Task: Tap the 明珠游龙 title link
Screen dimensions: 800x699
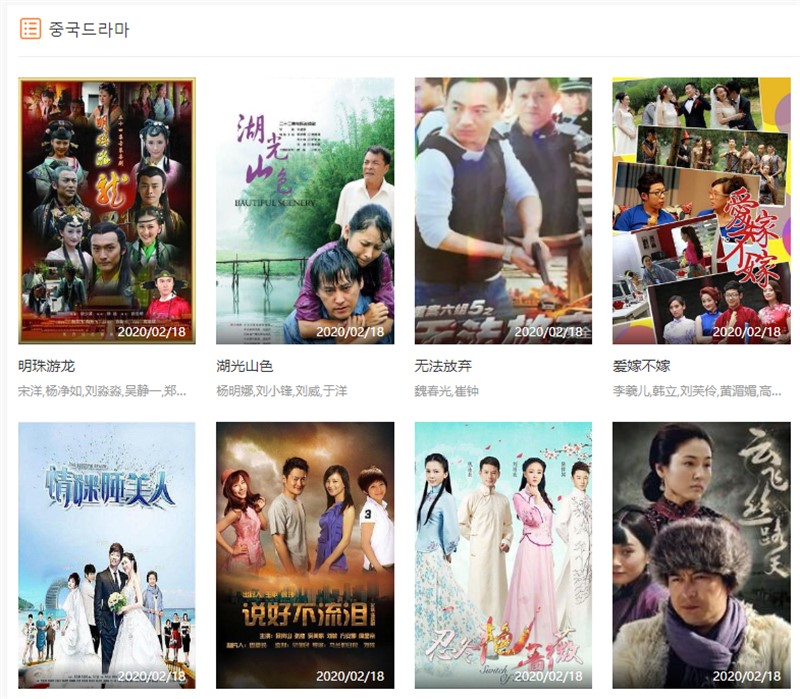Action: pos(47,366)
